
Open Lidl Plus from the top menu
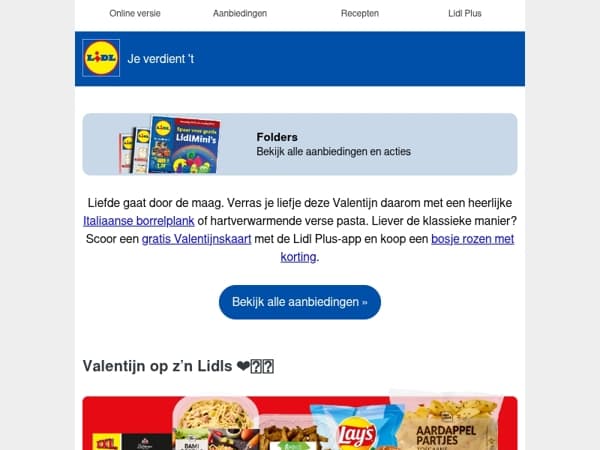pyautogui.click(x=465, y=13)
